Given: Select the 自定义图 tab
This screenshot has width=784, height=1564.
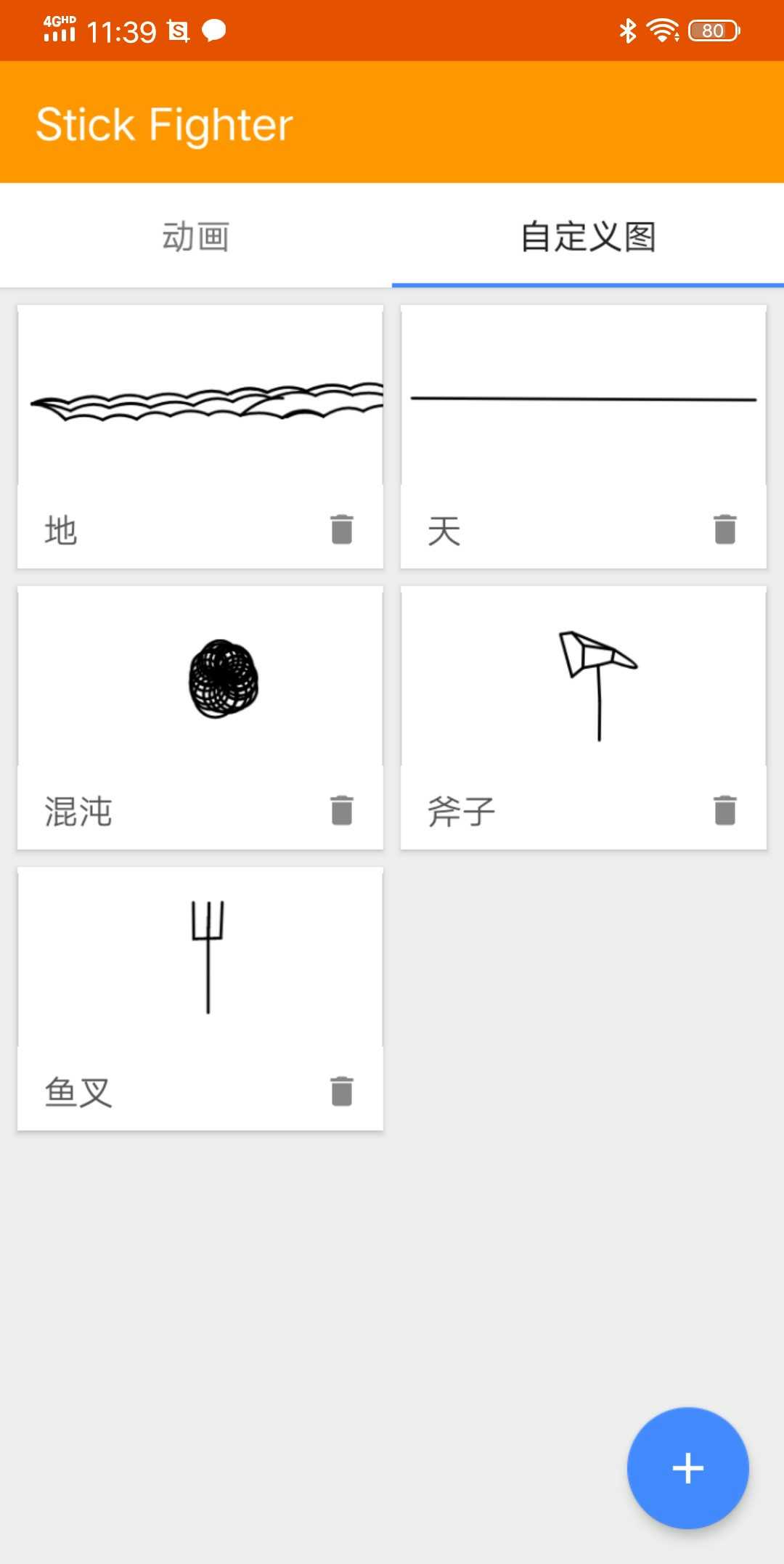Looking at the screenshot, I should 588,237.
